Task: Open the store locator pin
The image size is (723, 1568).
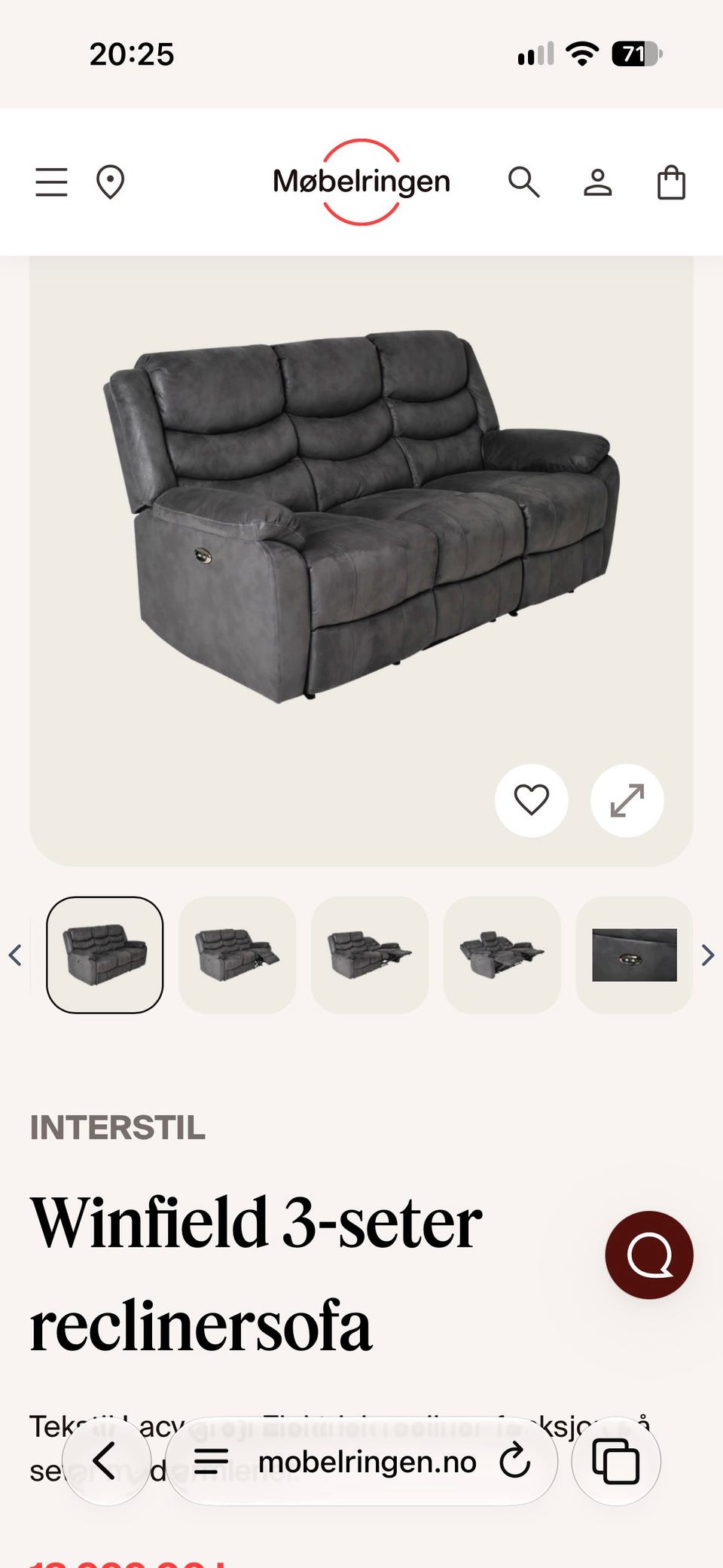Action: tap(110, 182)
